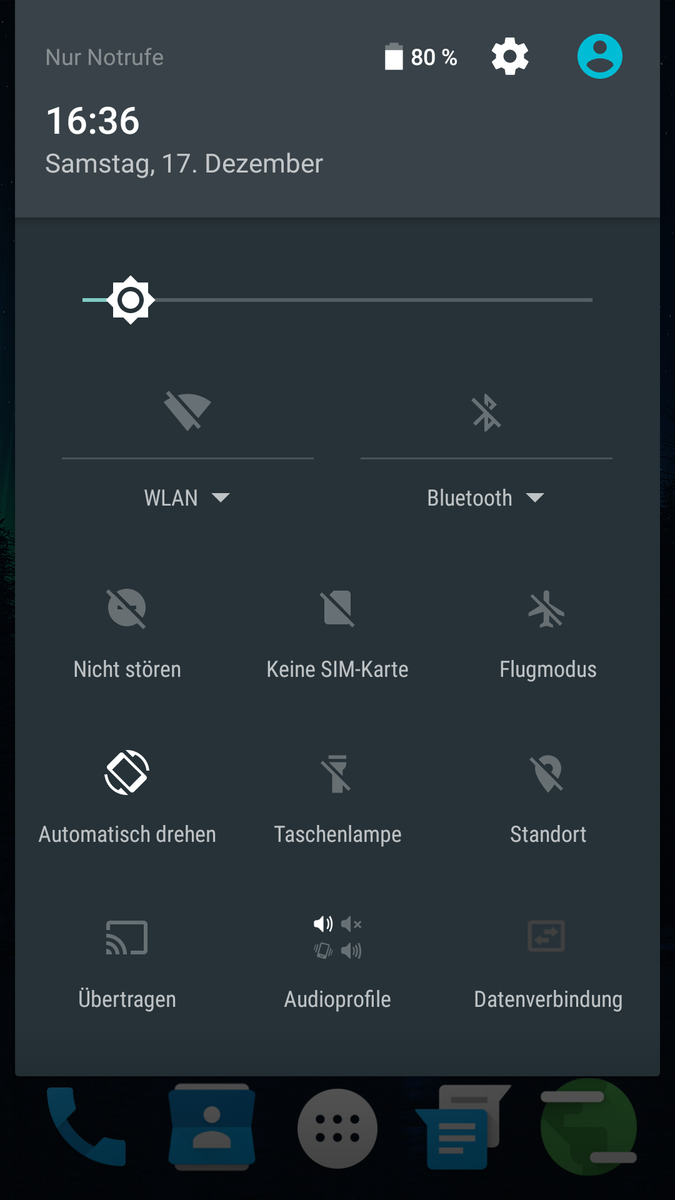Open the date Samstag, 17. Dezember
This screenshot has width=675, height=1200.
[184, 163]
